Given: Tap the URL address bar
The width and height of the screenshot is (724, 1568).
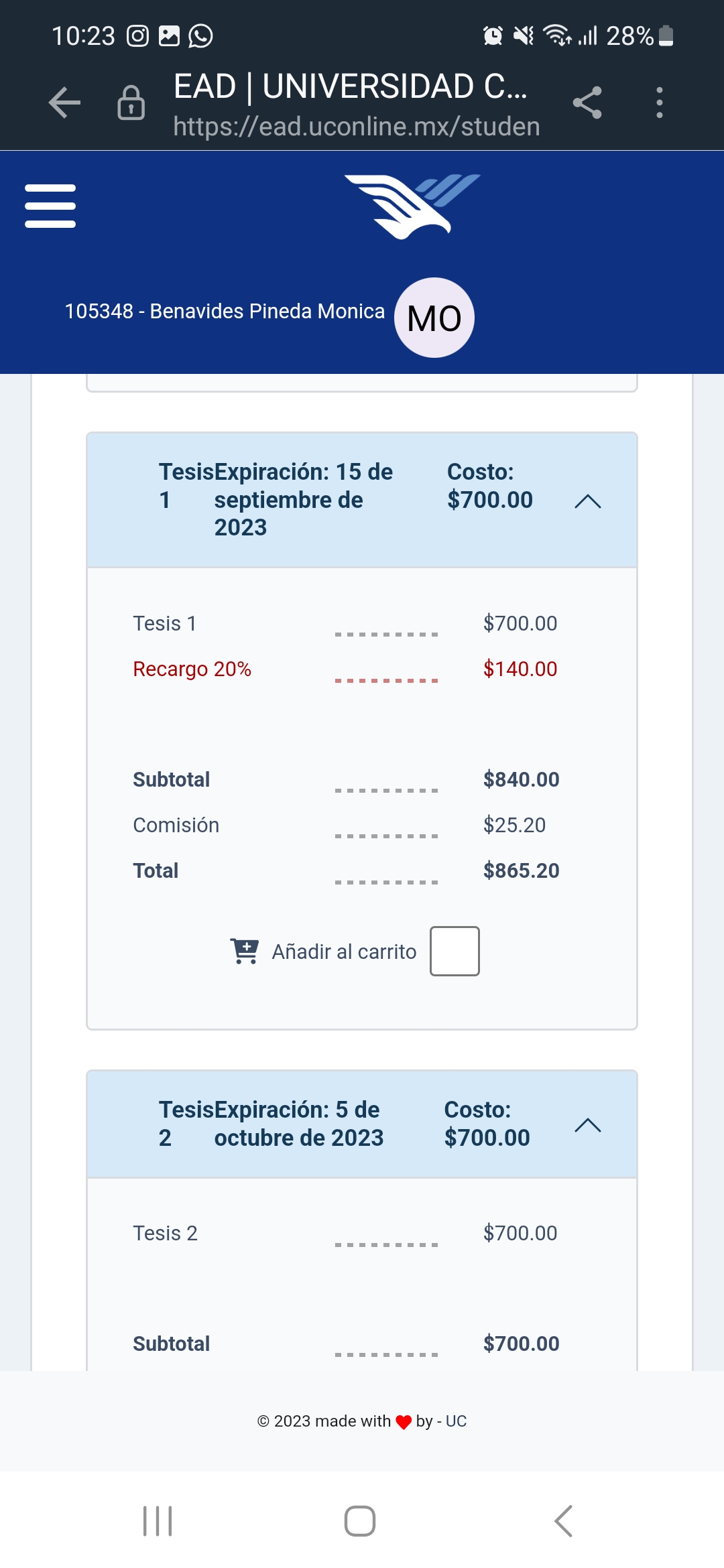Looking at the screenshot, I should pyautogui.click(x=355, y=105).
